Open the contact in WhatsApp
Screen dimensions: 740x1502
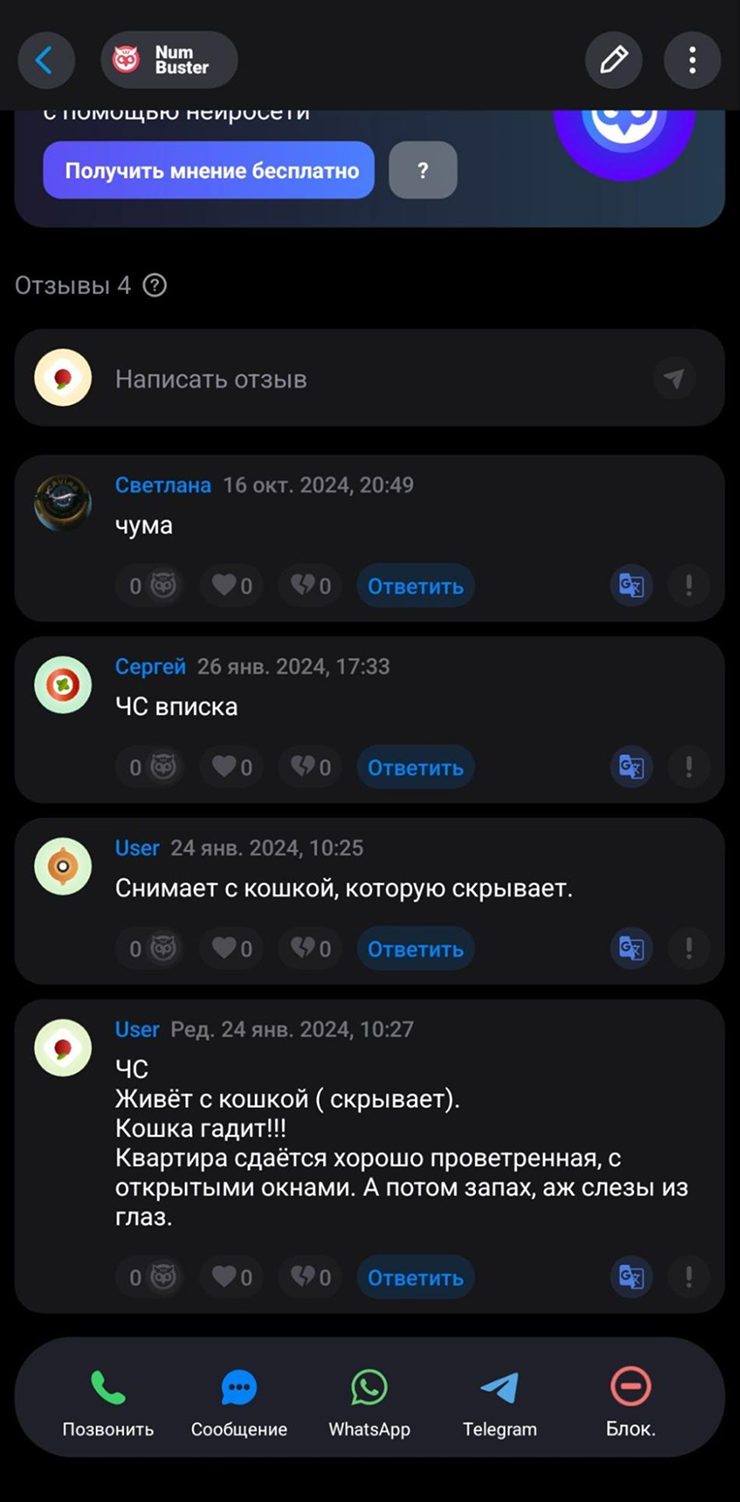[x=369, y=1400]
